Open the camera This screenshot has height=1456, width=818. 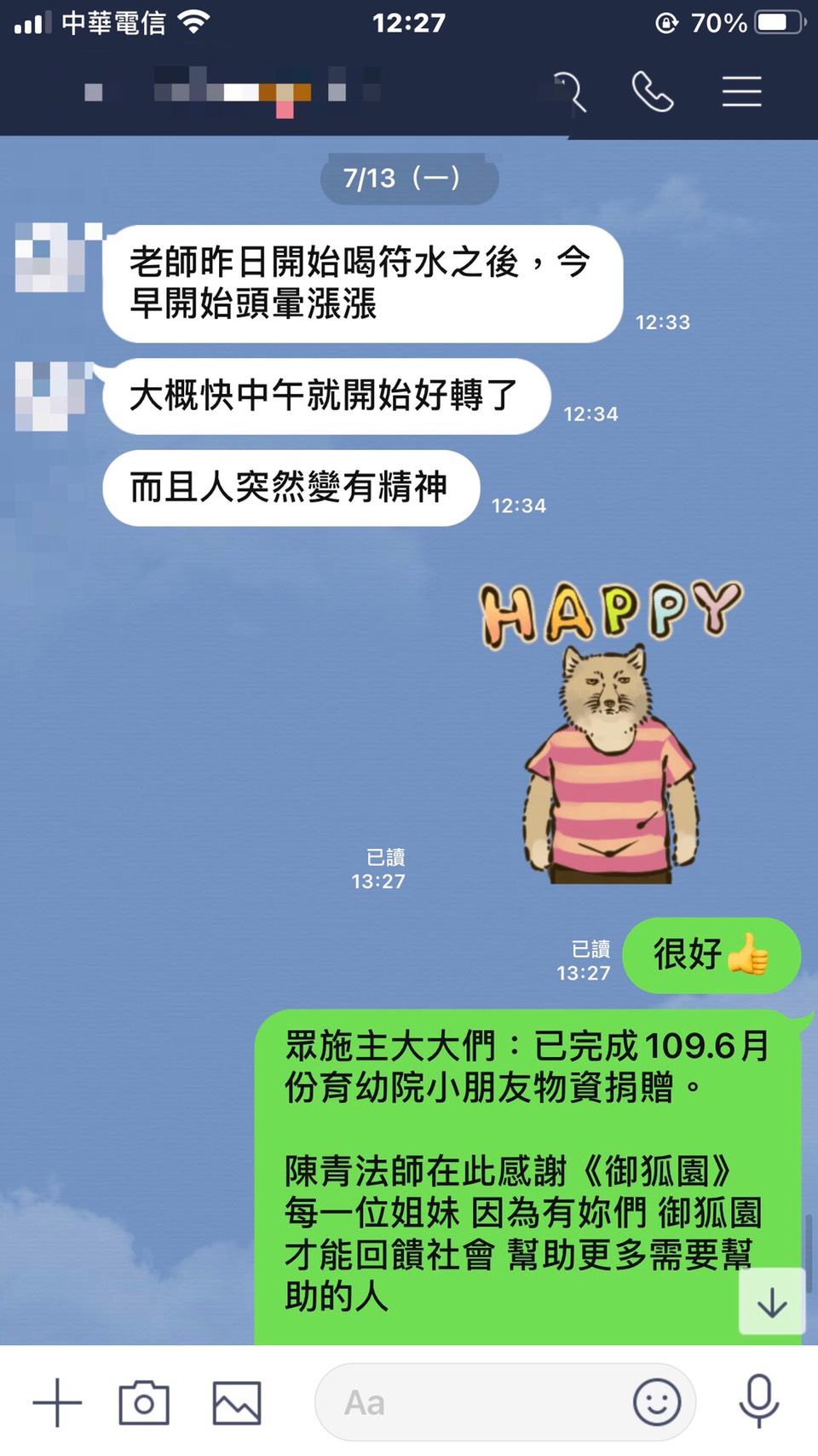144,1402
